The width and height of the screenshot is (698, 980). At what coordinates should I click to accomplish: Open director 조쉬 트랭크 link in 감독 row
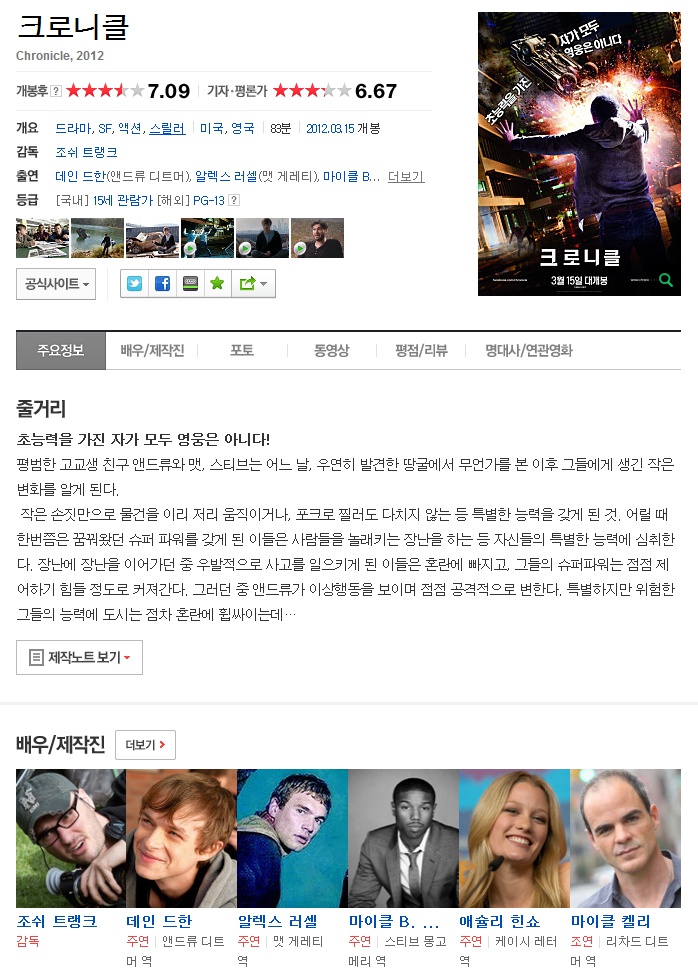click(x=86, y=152)
